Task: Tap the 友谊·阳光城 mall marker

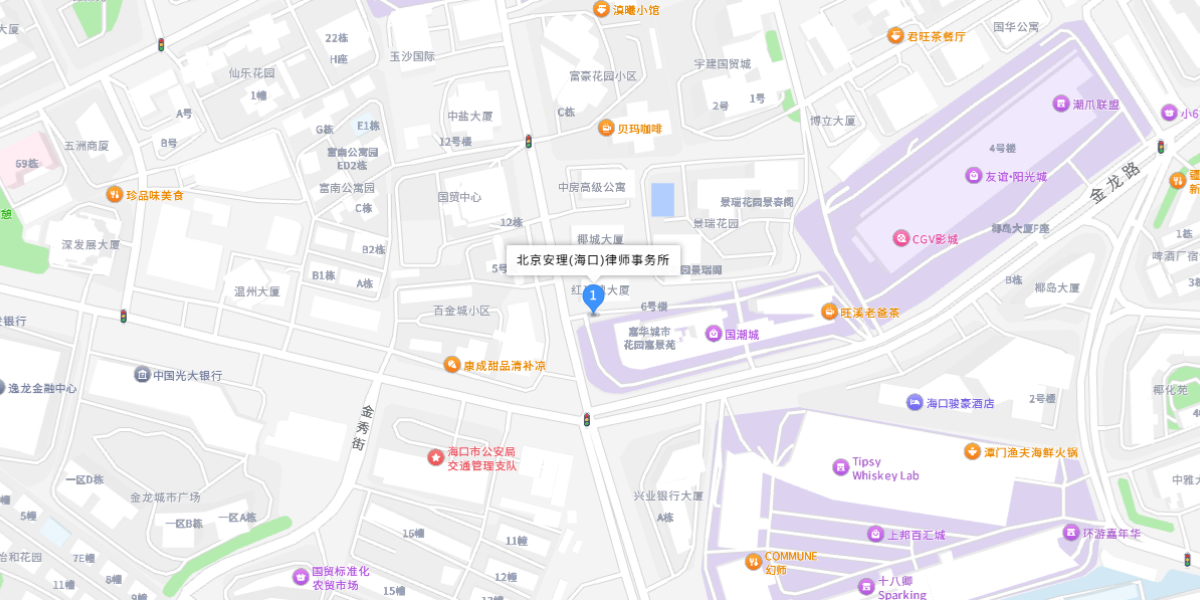Action: [973, 176]
